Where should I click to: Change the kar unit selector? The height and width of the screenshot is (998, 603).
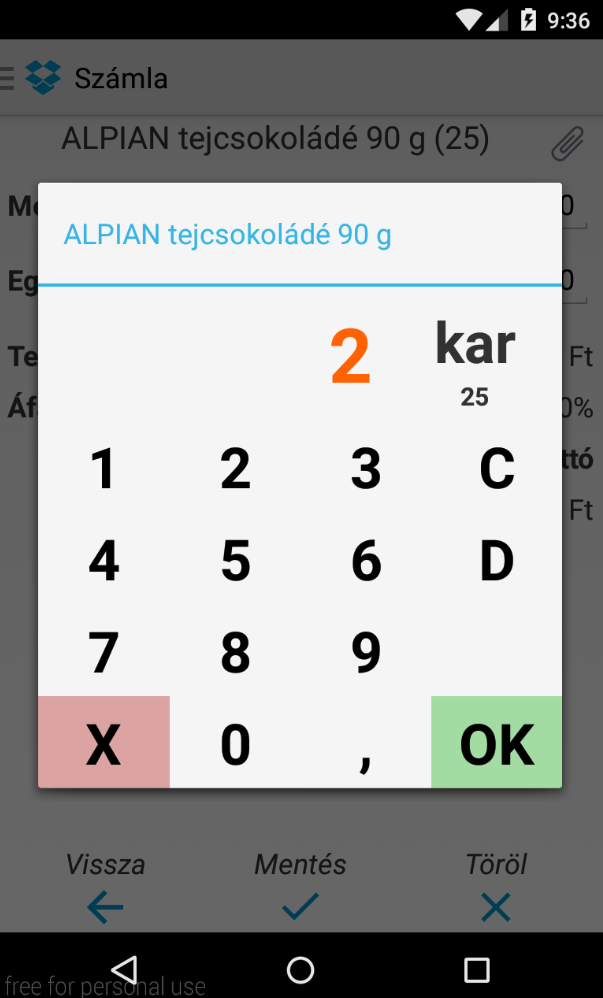coord(475,362)
